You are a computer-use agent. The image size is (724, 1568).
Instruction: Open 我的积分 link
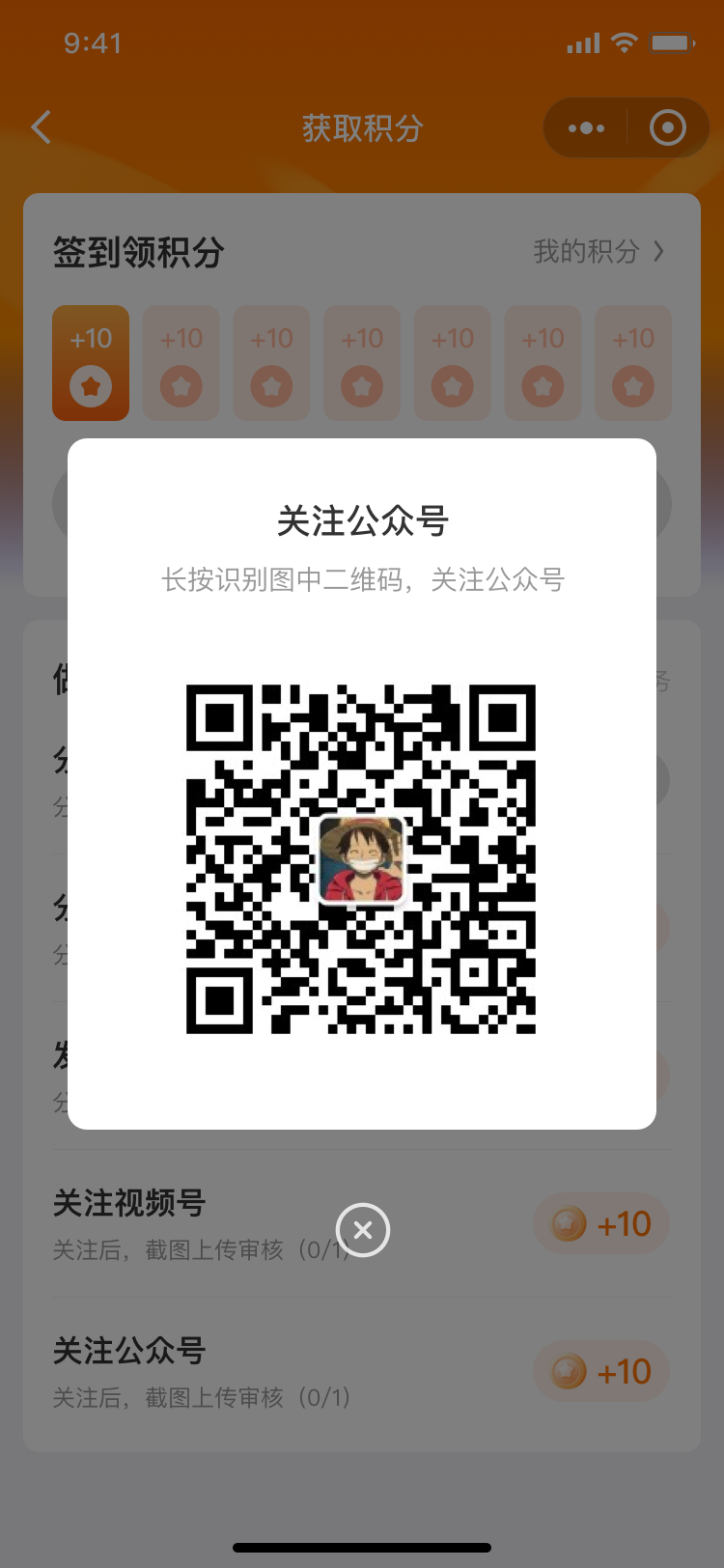(599, 252)
